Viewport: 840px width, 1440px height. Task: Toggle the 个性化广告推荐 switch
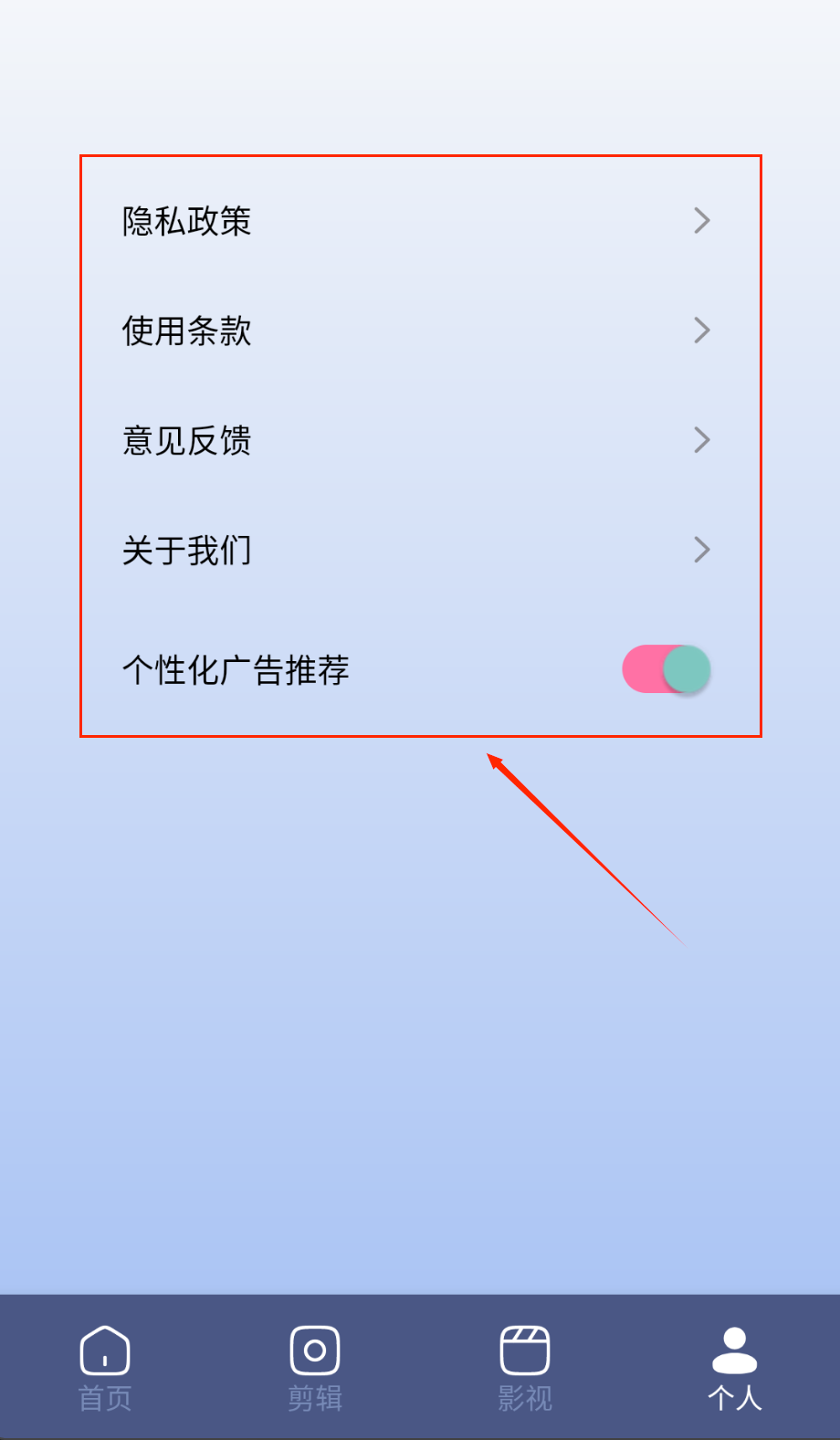click(x=666, y=669)
